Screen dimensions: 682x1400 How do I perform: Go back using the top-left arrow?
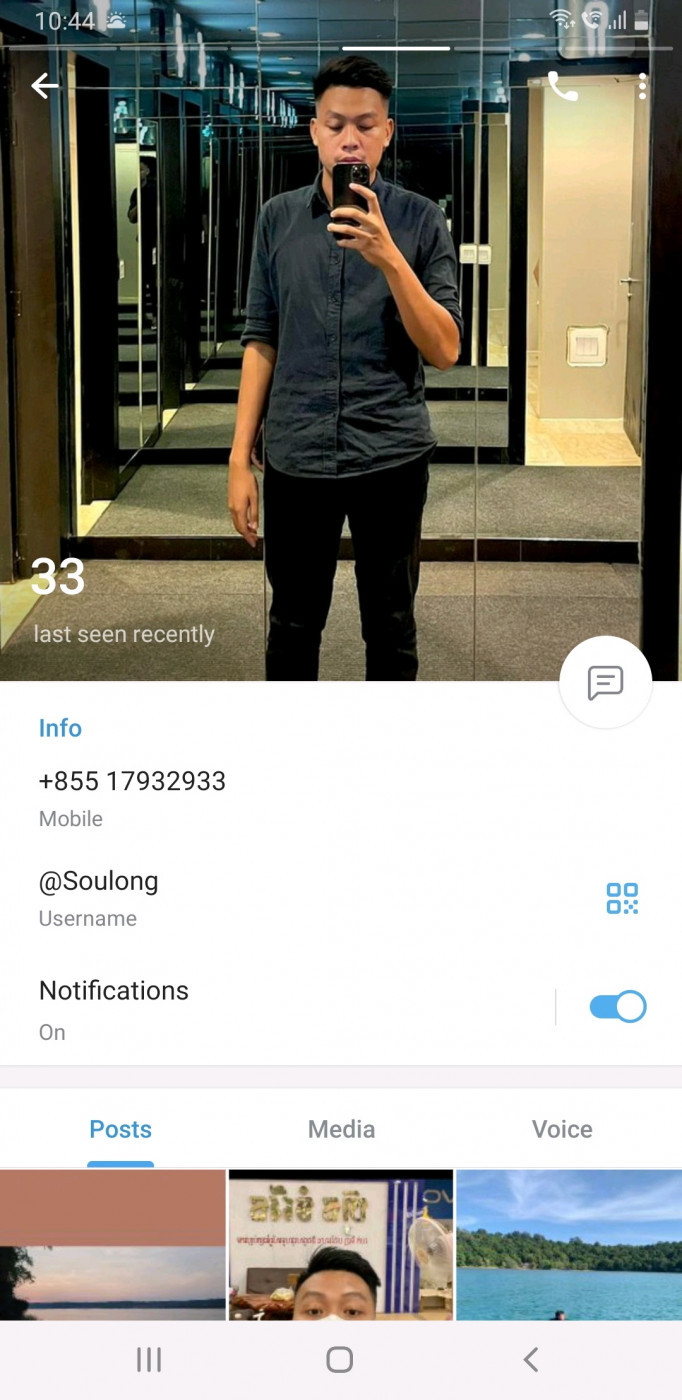pos(45,86)
